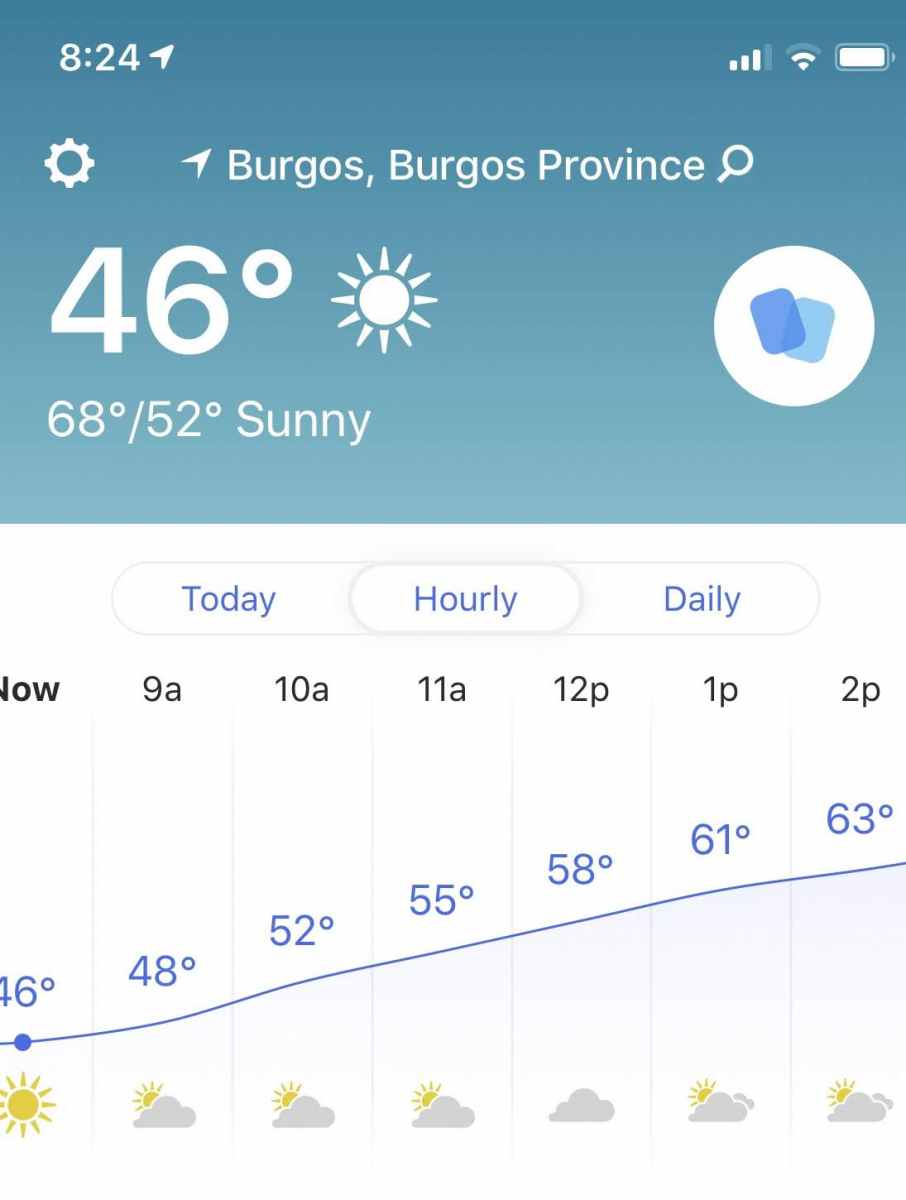Switch to the Today tab
This screenshot has width=906, height=1200.
229,599
